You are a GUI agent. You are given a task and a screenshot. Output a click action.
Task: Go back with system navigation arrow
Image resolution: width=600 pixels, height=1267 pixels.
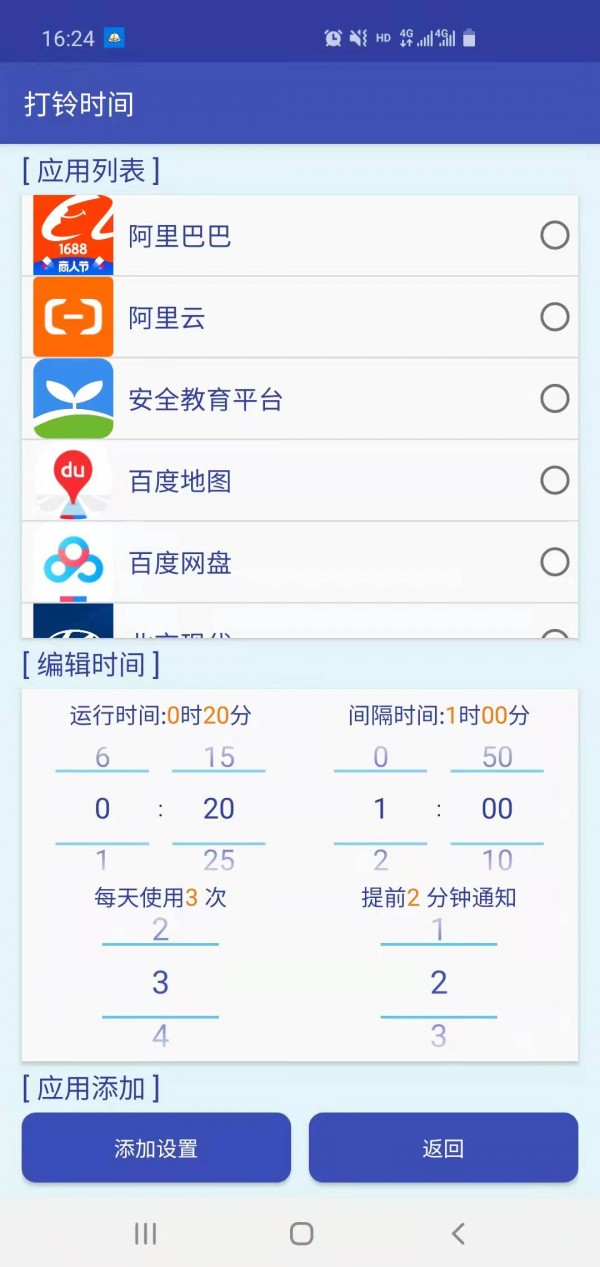(x=458, y=1234)
